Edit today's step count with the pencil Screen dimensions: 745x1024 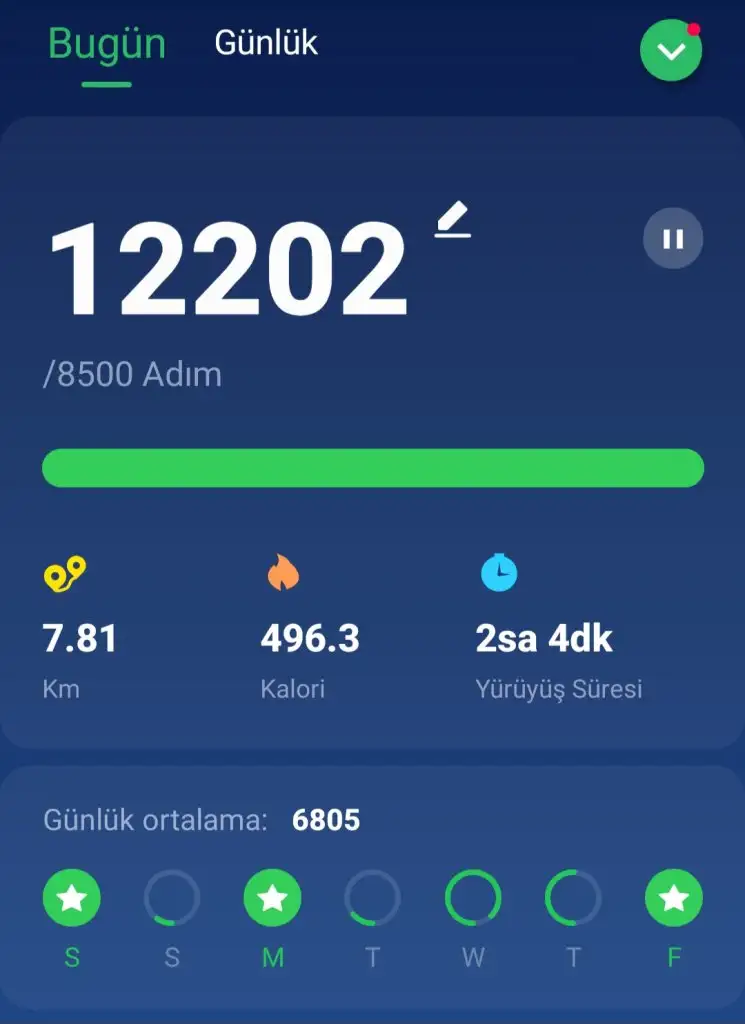coord(453,221)
